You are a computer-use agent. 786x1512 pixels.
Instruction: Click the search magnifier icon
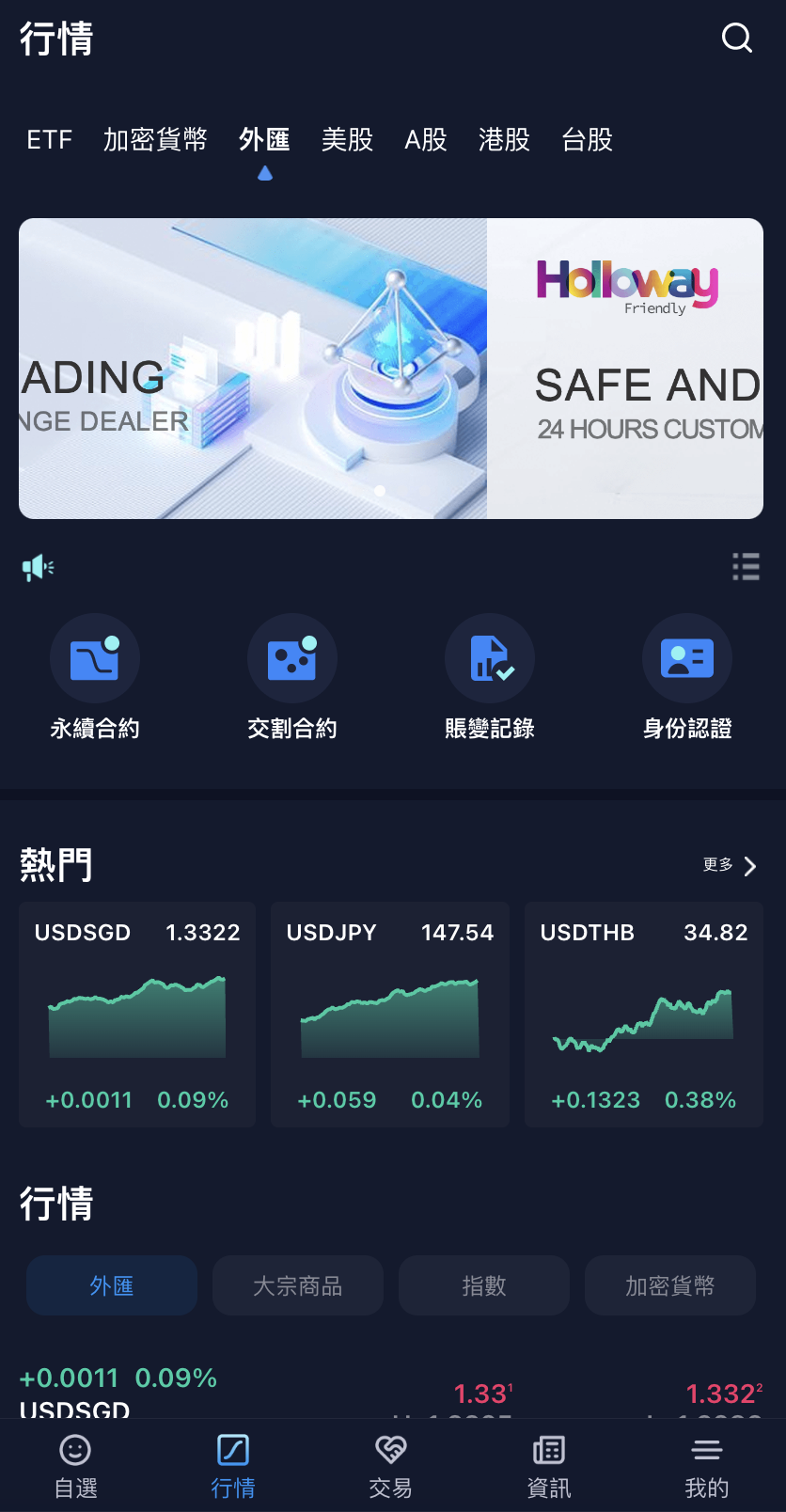(737, 39)
